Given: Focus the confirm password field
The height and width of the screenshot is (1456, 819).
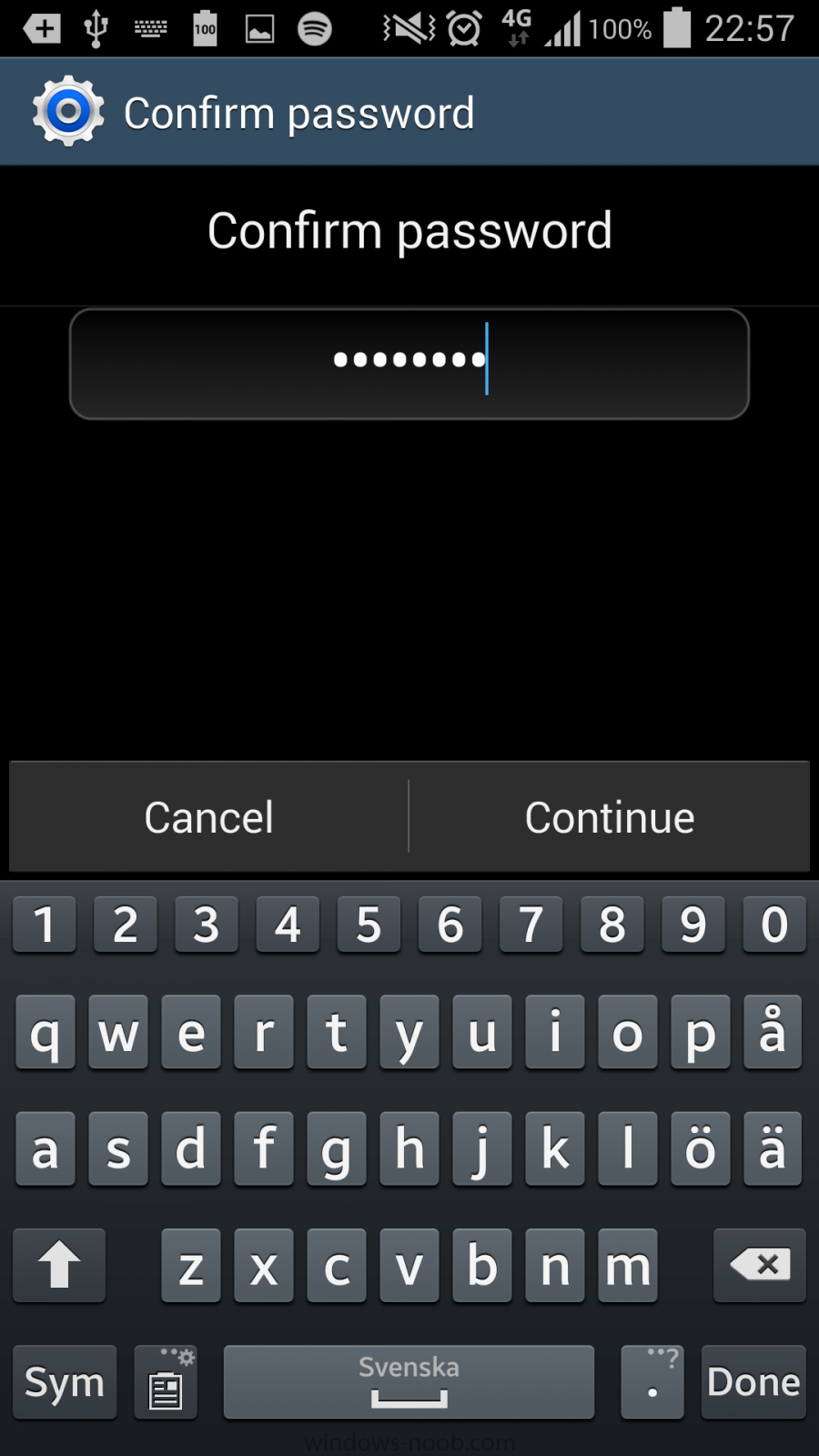Looking at the screenshot, I should [409, 364].
